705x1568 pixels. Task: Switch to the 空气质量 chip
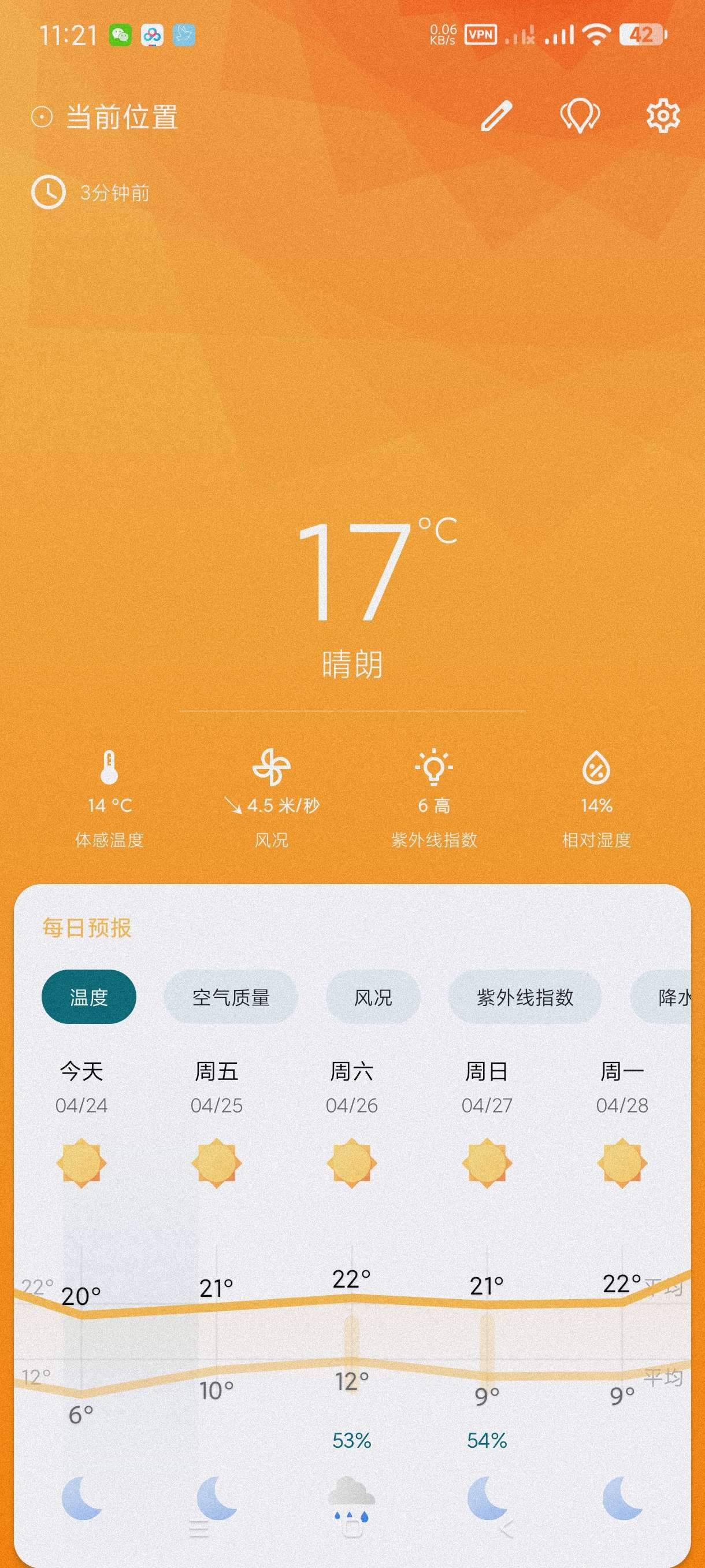click(x=231, y=997)
